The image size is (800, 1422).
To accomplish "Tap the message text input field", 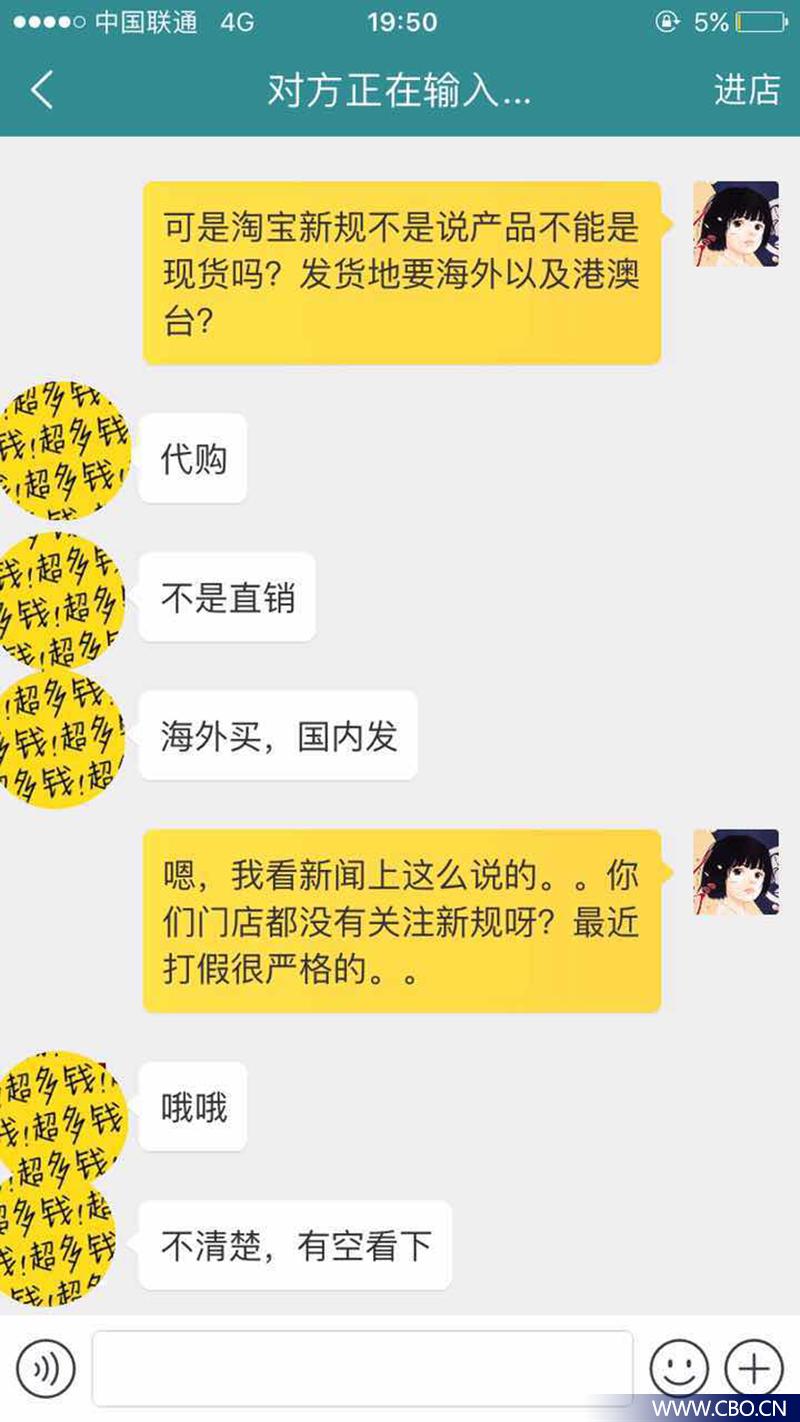I will 365,1366.
